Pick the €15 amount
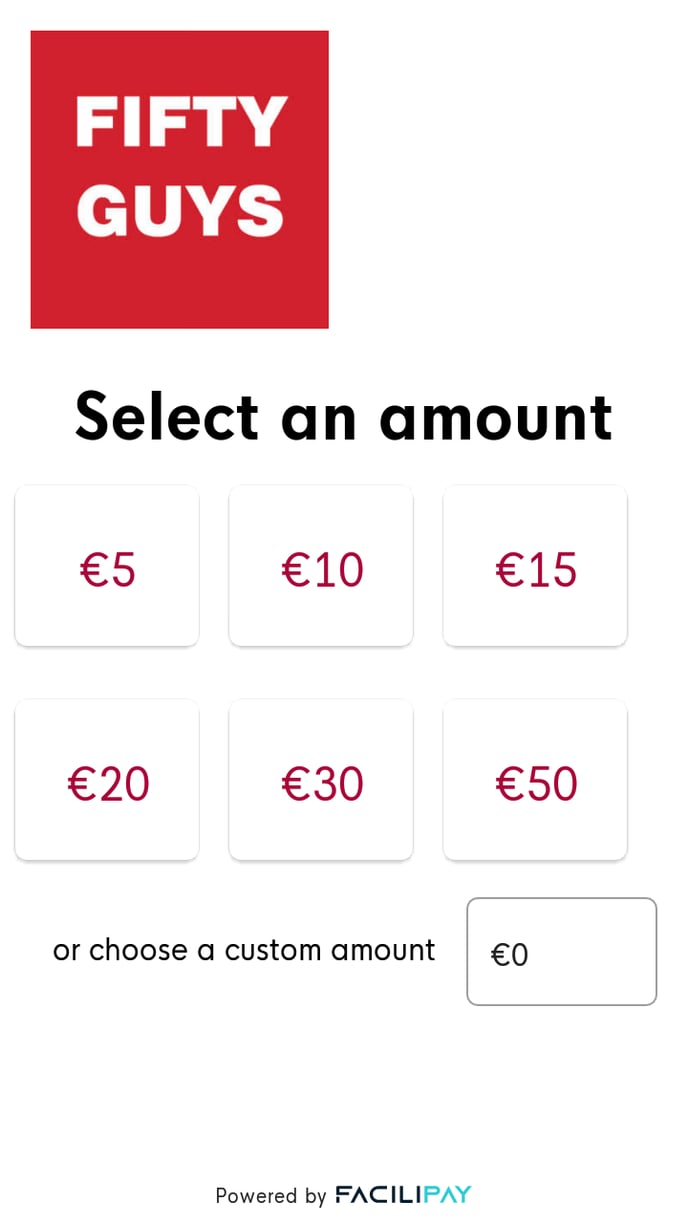Image resolution: width=688 pixels, height=1223 pixels. [535, 567]
